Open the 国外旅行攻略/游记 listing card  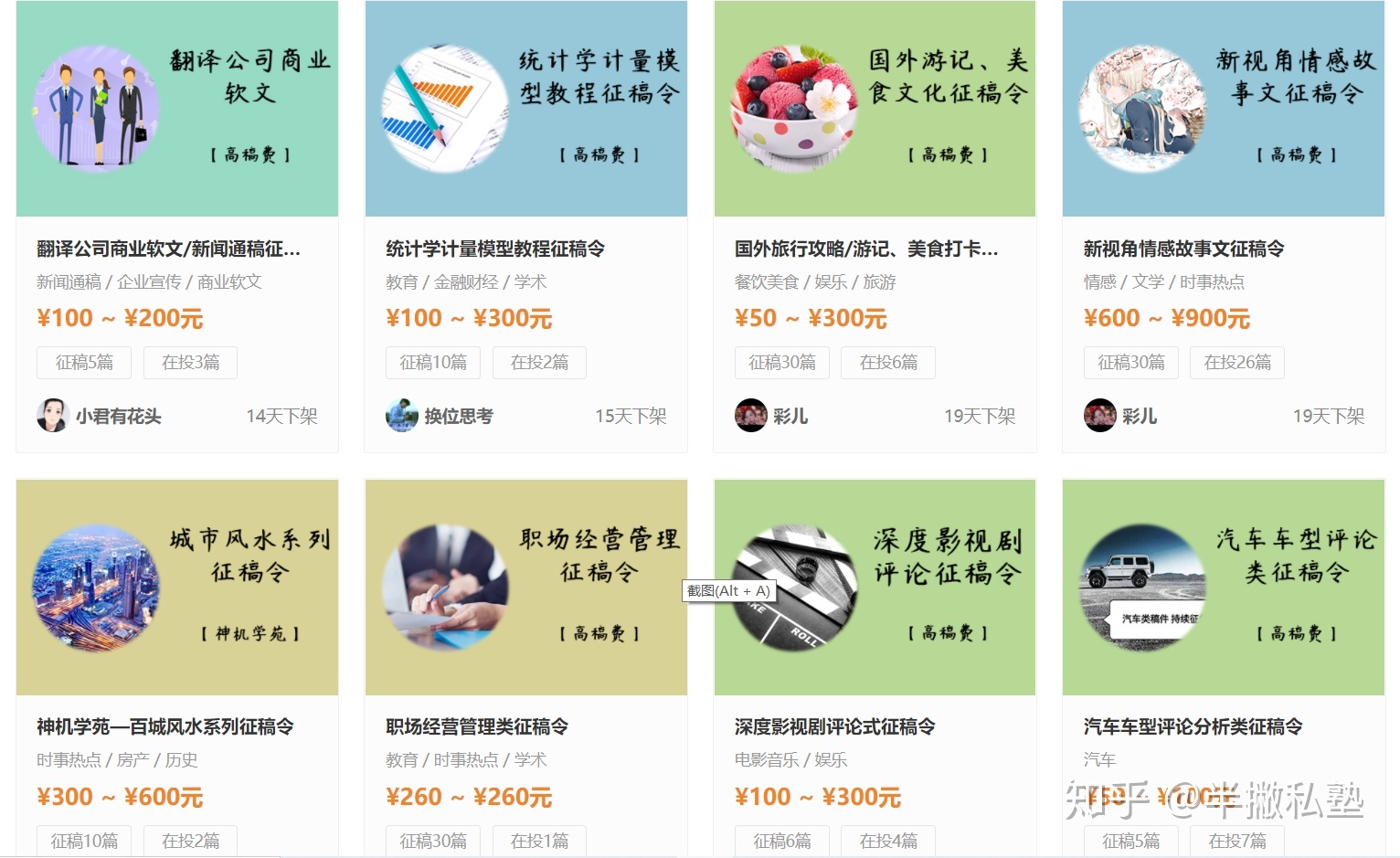[x=865, y=249]
